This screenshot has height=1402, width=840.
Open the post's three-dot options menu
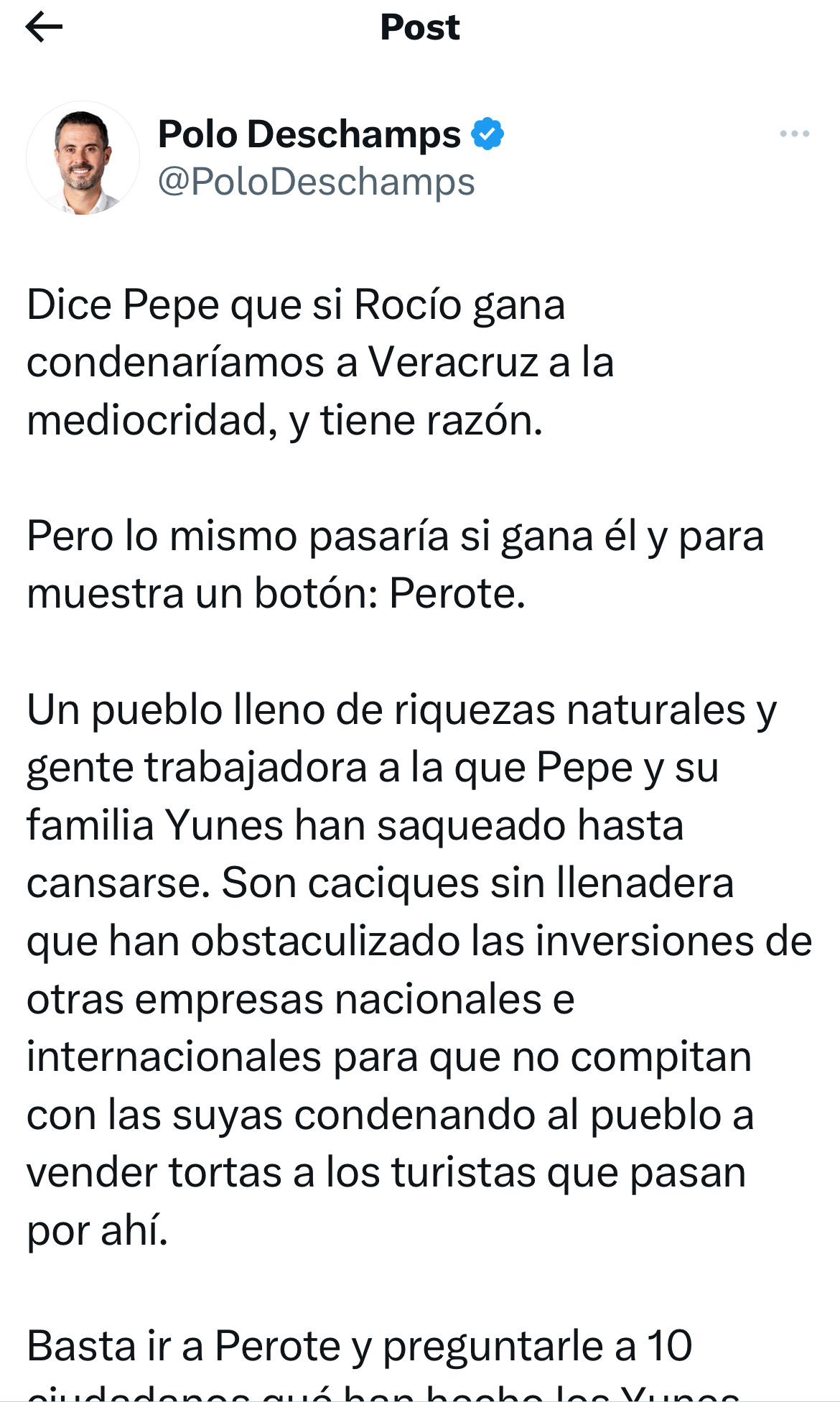coord(794,134)
